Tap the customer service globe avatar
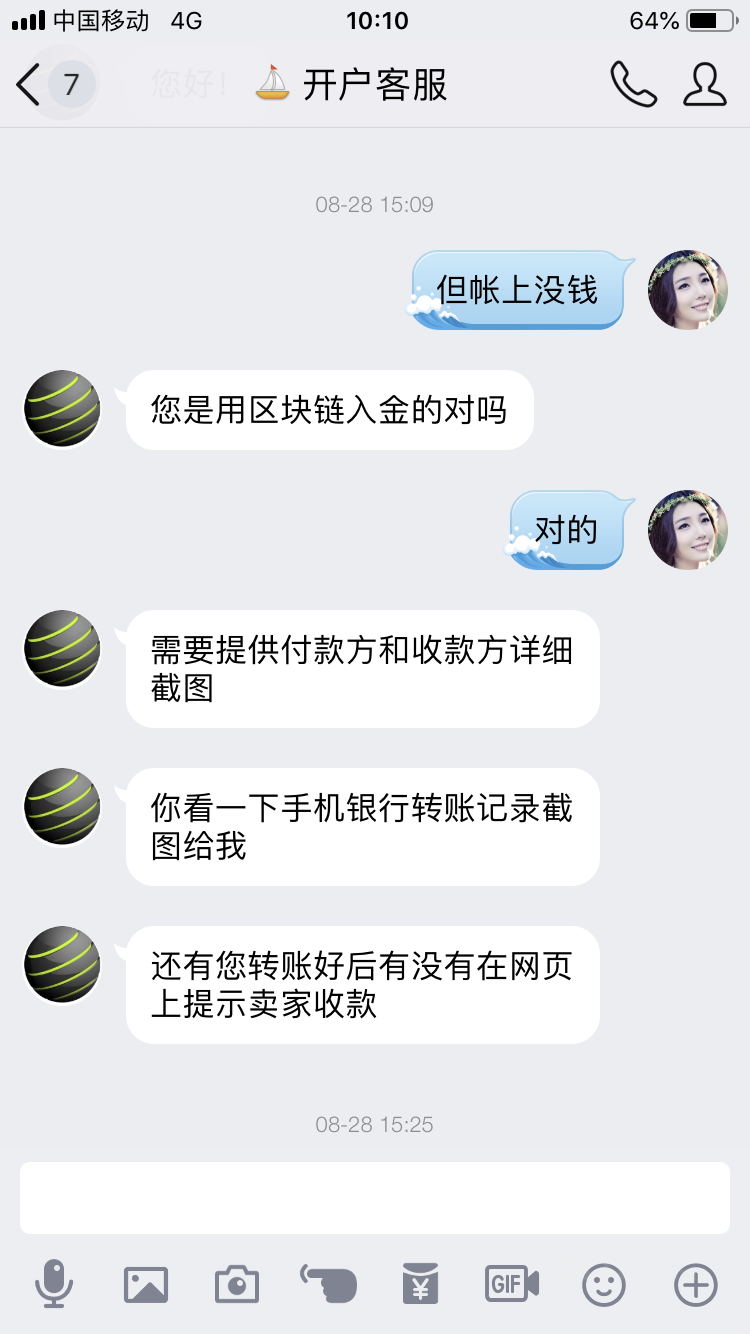The image size is (750, 1334). tap(61, 410)
